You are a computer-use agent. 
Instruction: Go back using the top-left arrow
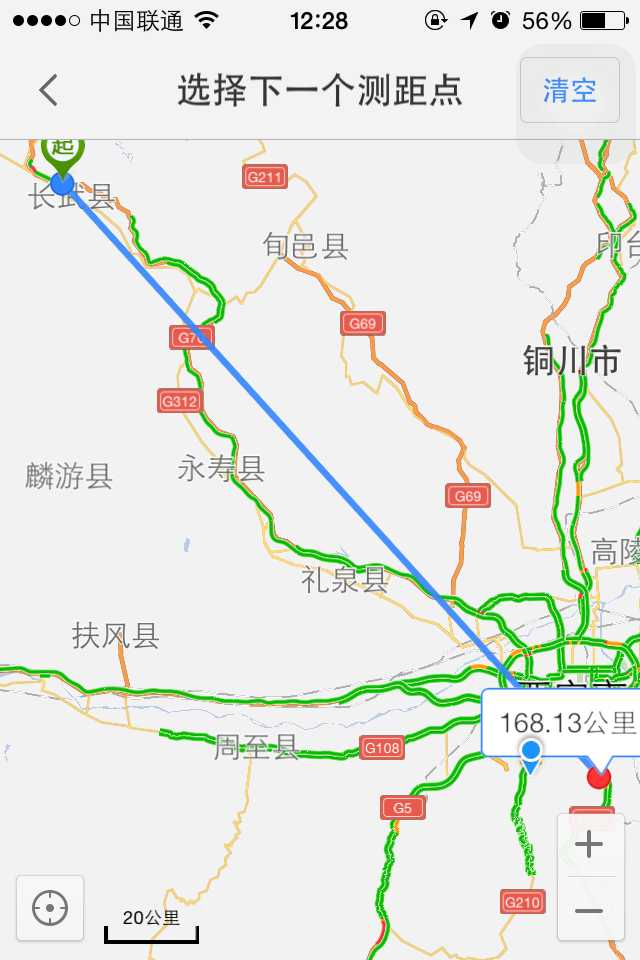[48, 90]
